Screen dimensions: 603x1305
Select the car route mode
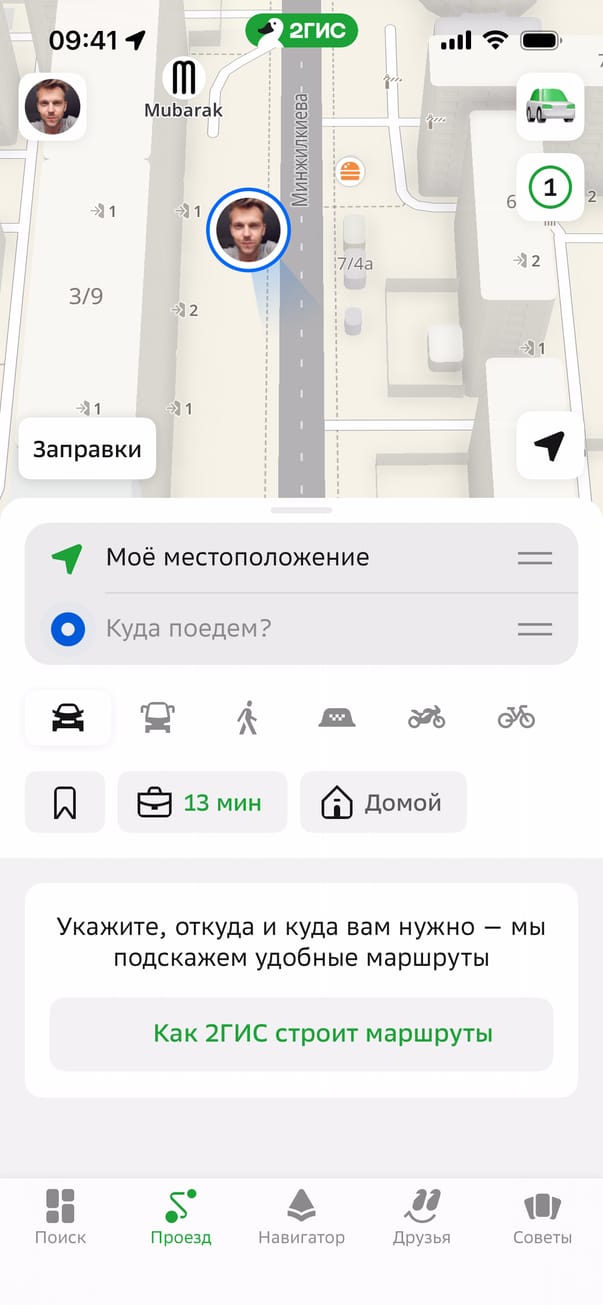click(68, 717)
